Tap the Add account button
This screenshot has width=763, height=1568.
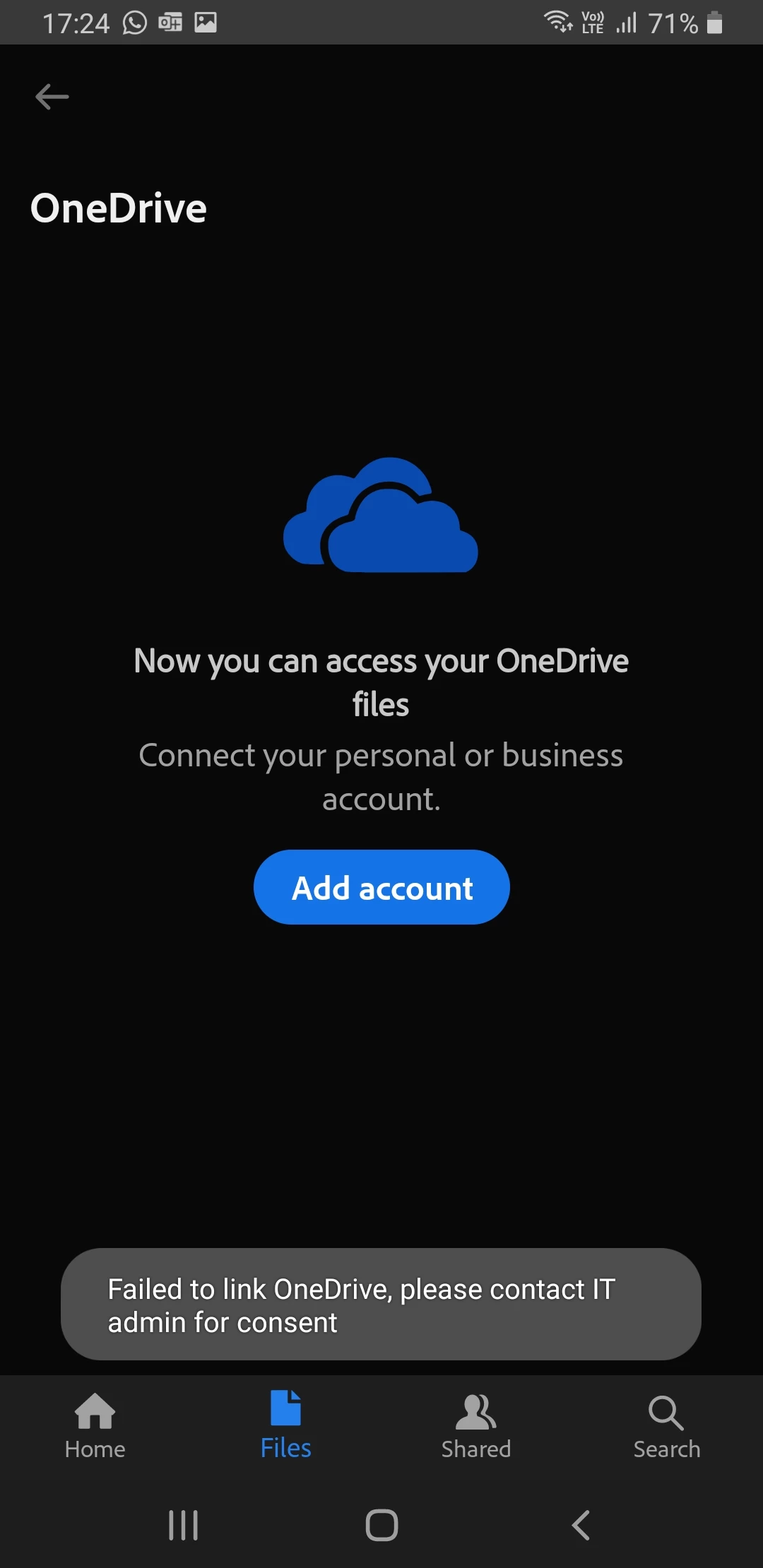point(381,887)
